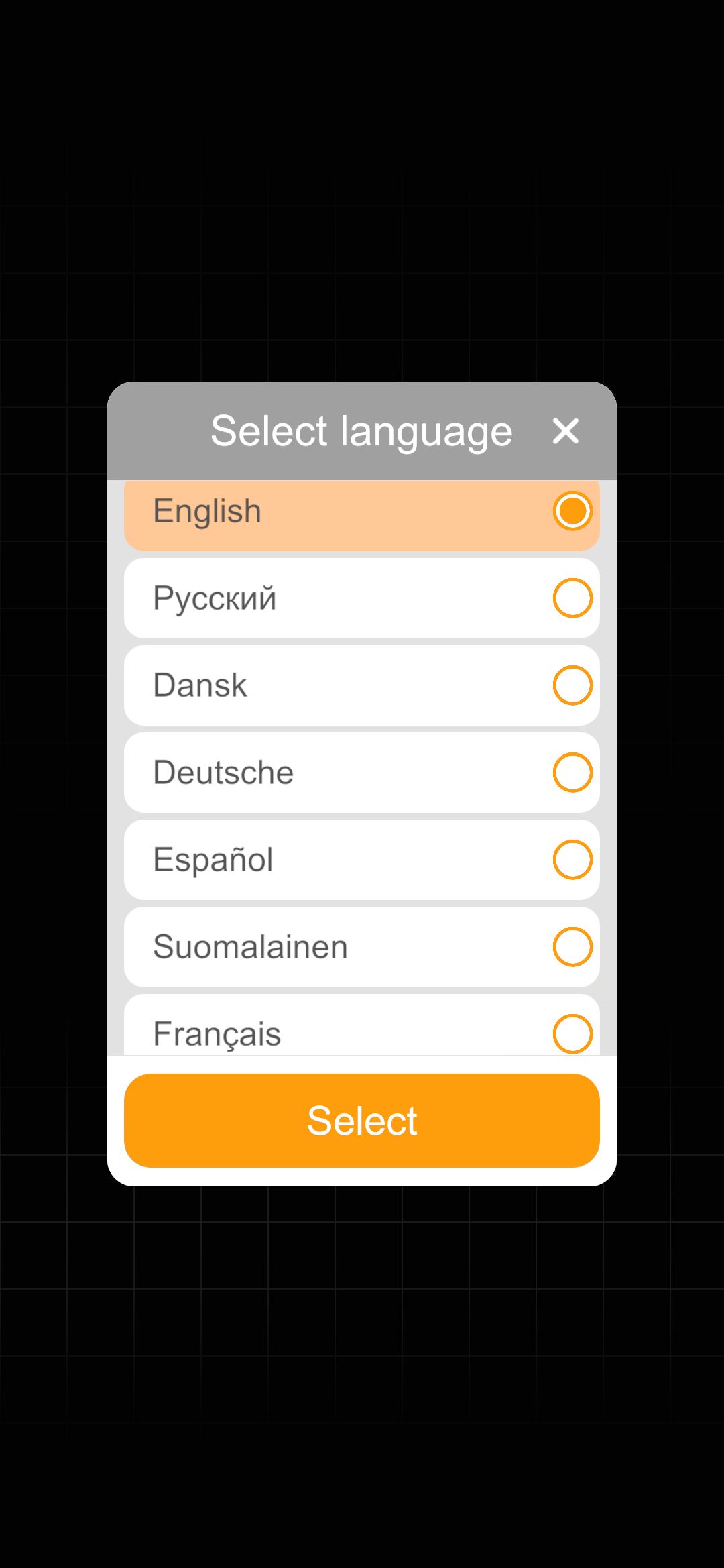724x1568 pixels.
Task: Pick the Suomalainen option
Action: click(x=361, y=947)
